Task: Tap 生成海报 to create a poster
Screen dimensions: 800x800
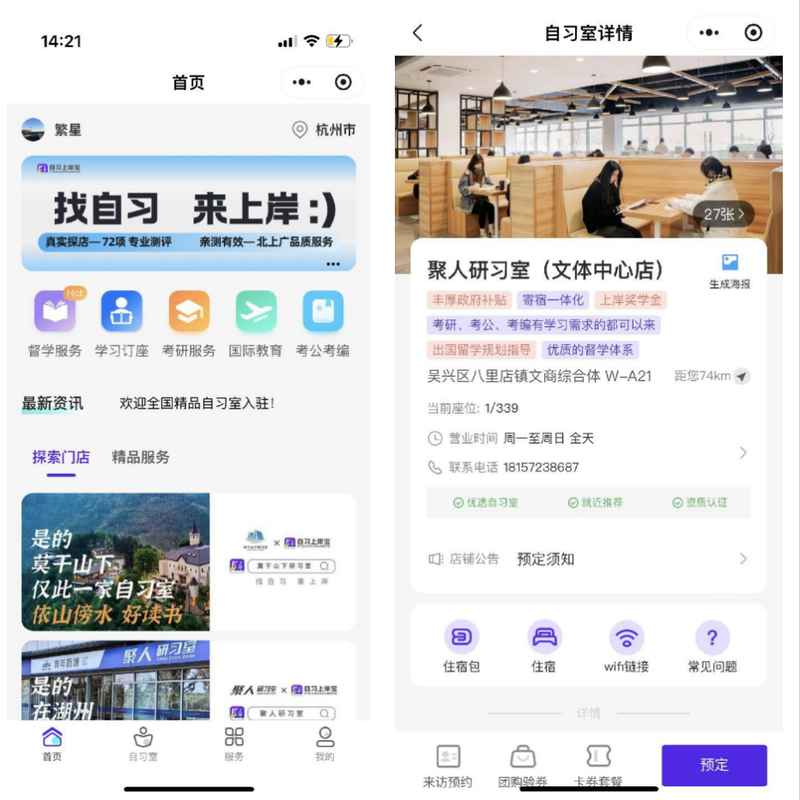Action: tap(730, 271)
